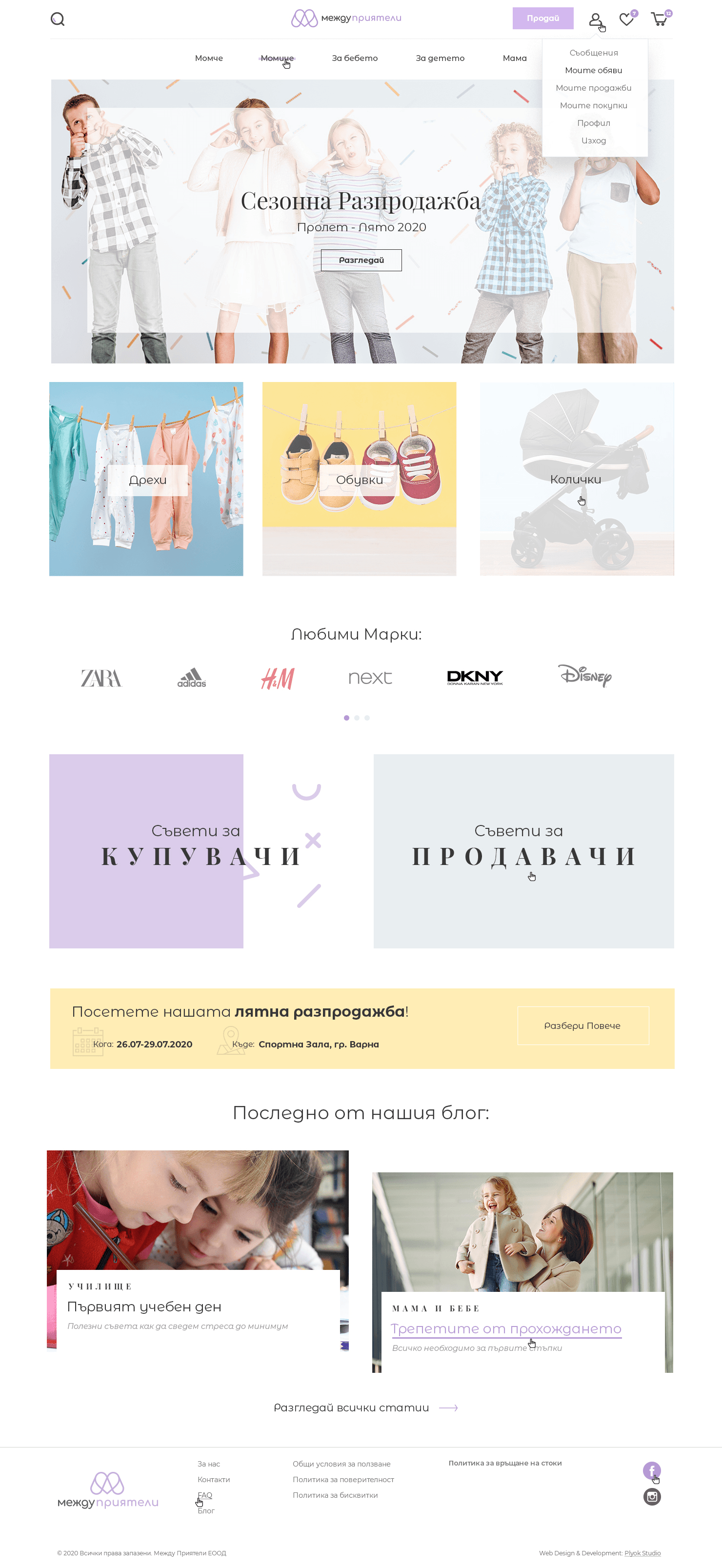The image size is (722, 1568).
Task: Choose Изход in the account dropdown
Action: pos(594,141)
